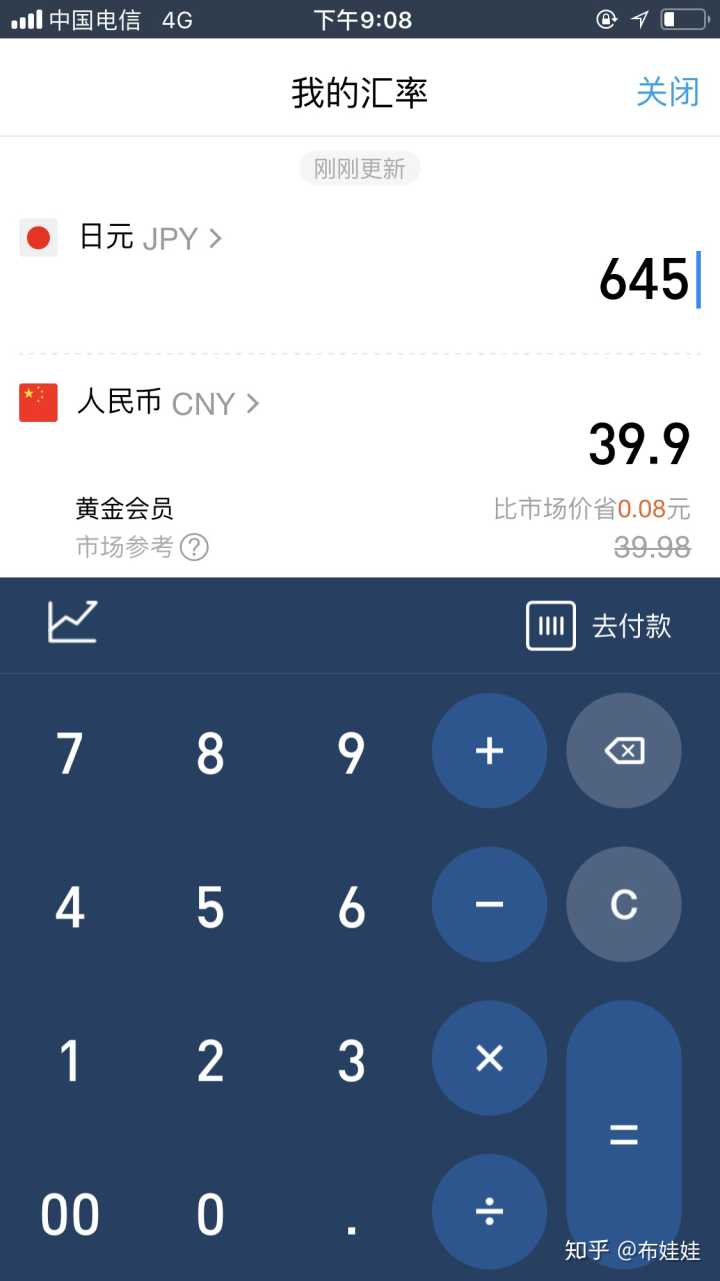Screen dimensions: 720x1281
Task: Open the 市场参考 help question mark
Action: tap(195, 547)
